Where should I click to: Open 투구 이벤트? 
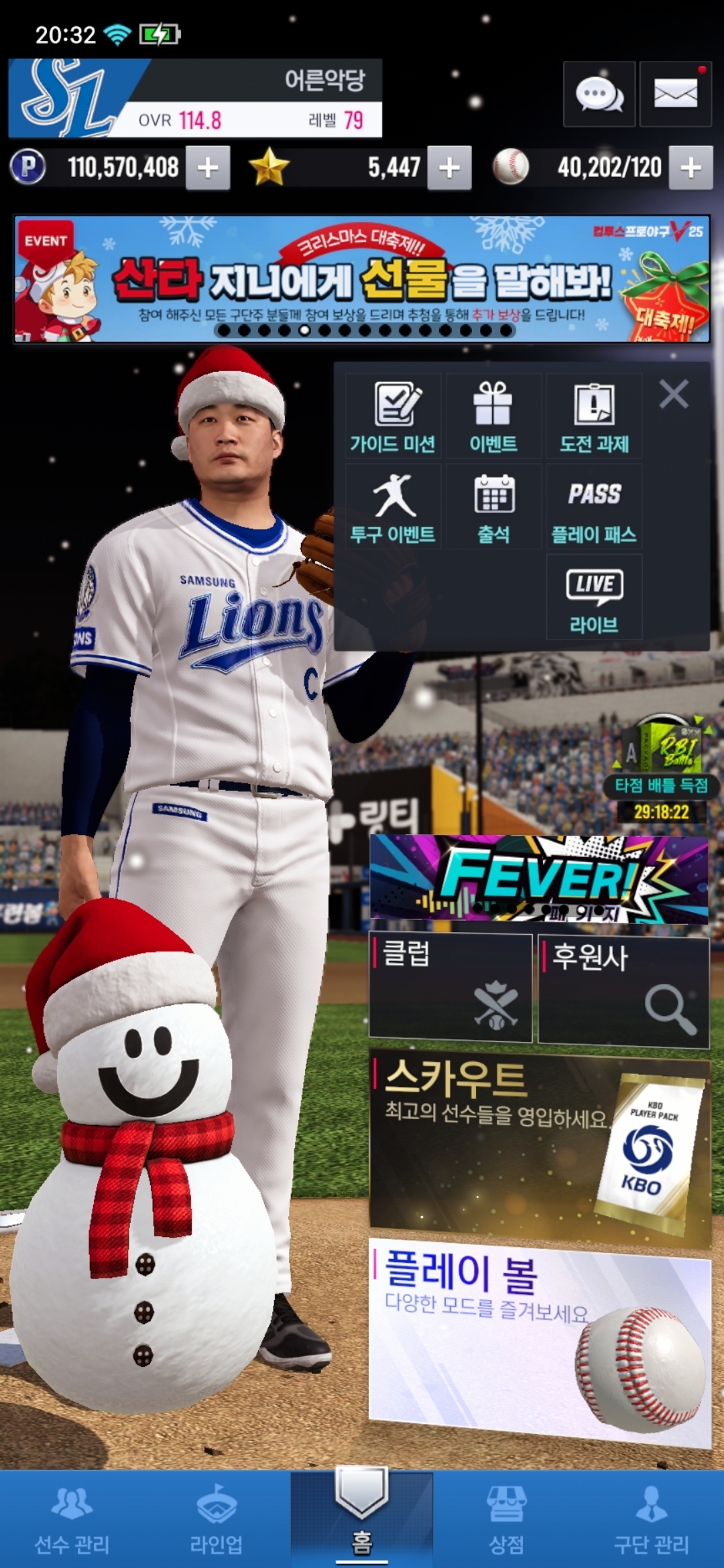[x=393, y=507]
